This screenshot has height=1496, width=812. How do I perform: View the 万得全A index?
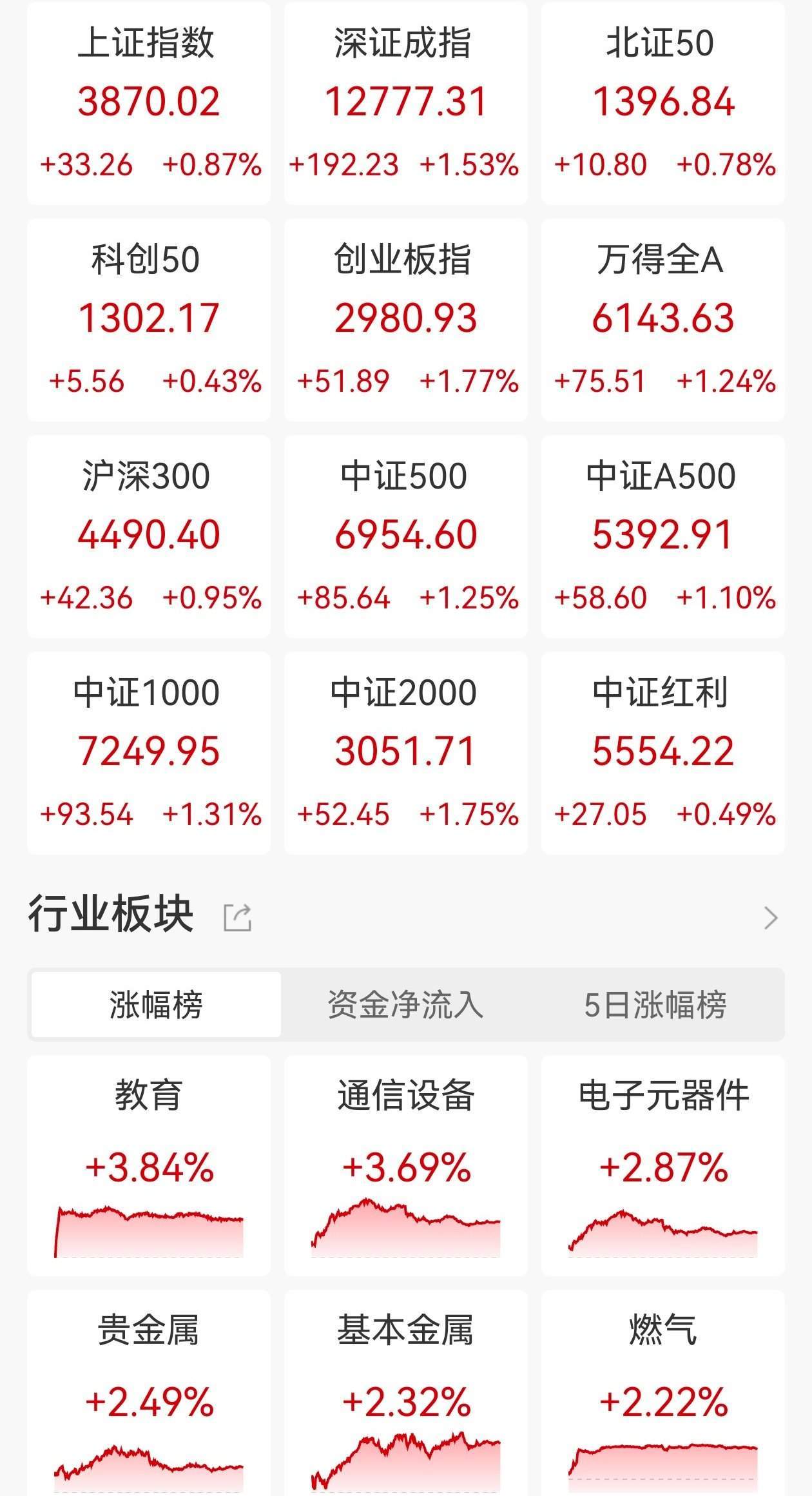click(664, 316)
